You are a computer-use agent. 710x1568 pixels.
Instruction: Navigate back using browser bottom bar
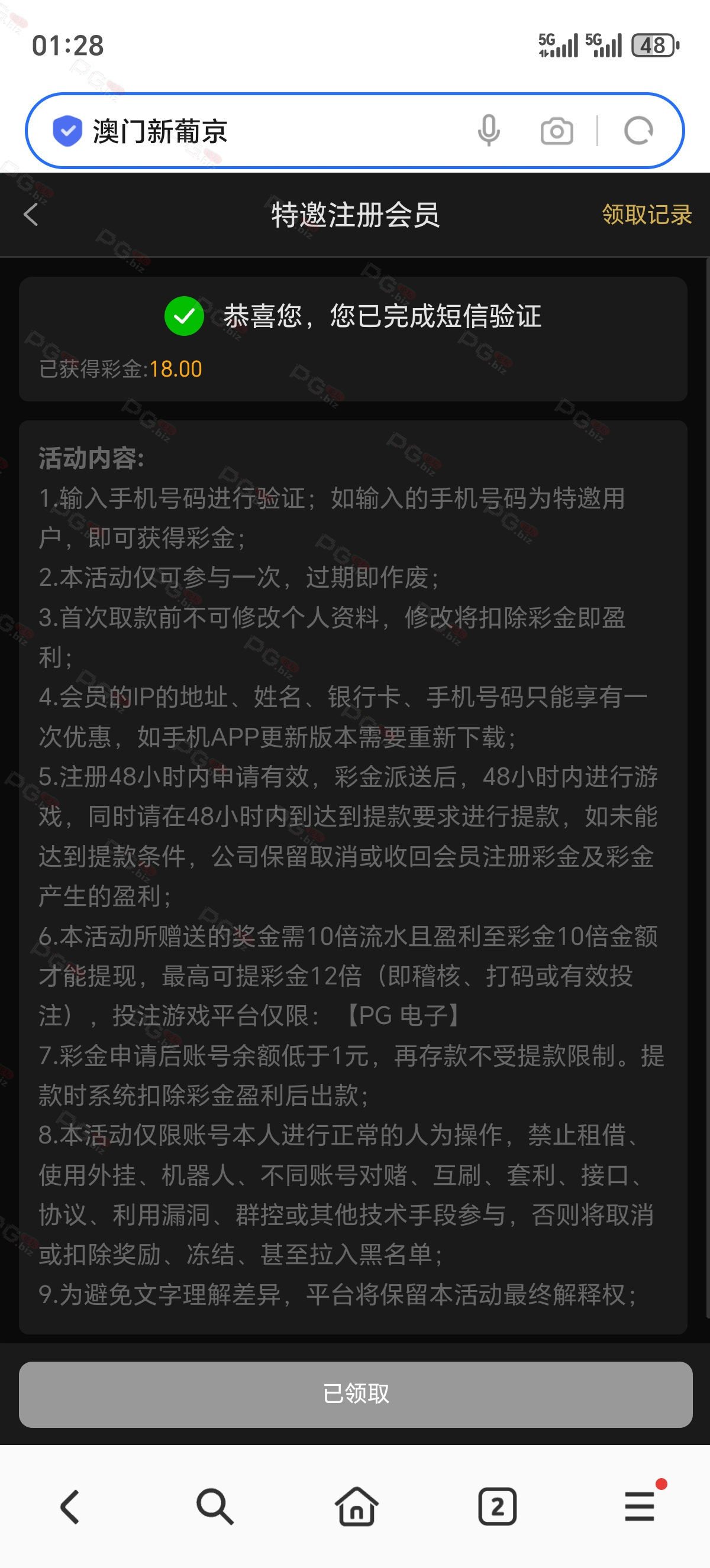(70, 1507)
